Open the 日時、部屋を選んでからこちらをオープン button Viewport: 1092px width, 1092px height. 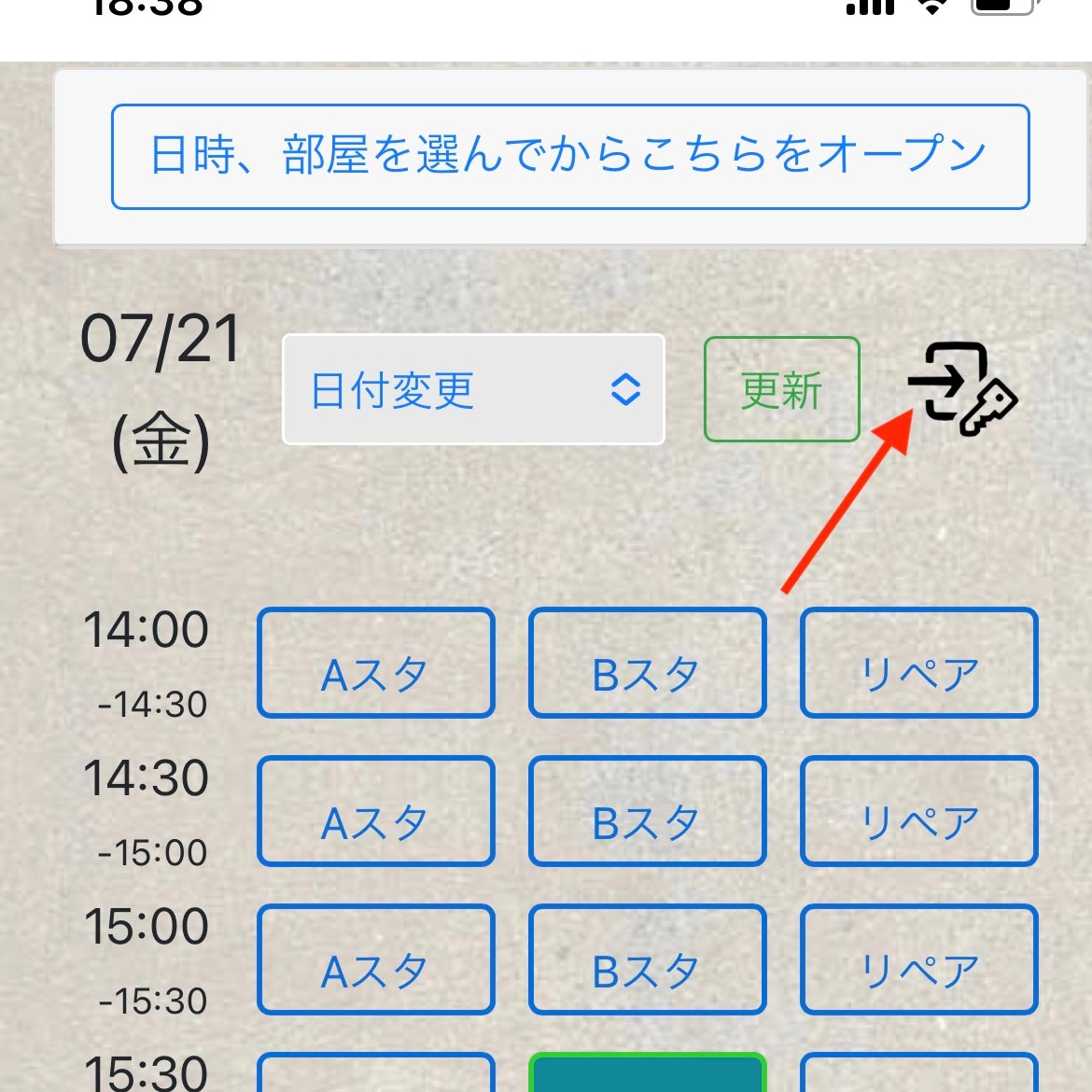569,157
